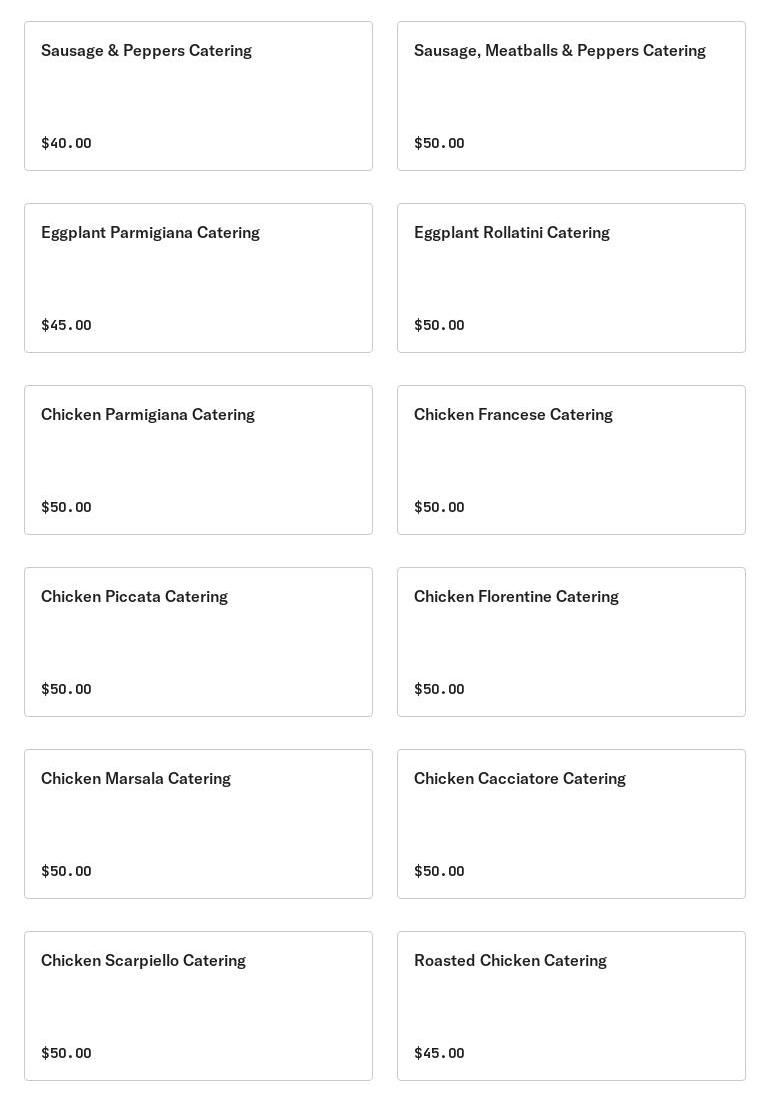Select Sausage, Meatballs & Peppers Catering
This screenshot has height=1101, width=770.
tap(571, 96)
